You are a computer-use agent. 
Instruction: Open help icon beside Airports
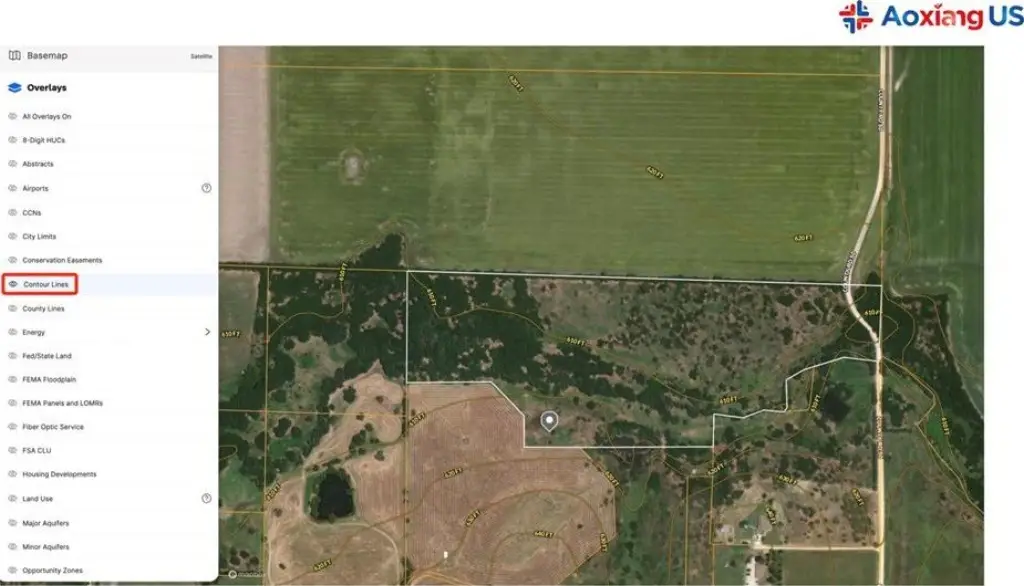pos(207,188)
